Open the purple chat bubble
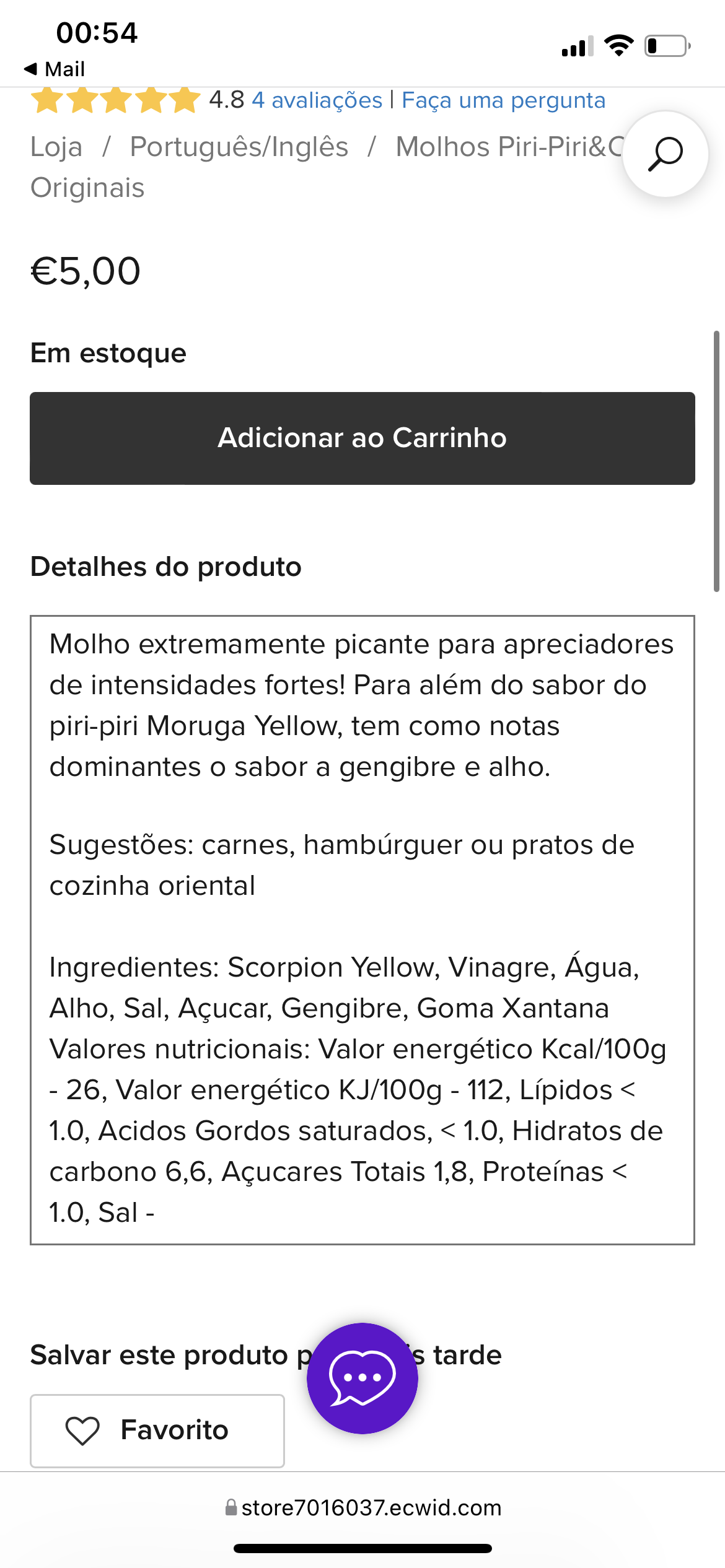This screenshot has height=1568, width=725. [362, 1378]
